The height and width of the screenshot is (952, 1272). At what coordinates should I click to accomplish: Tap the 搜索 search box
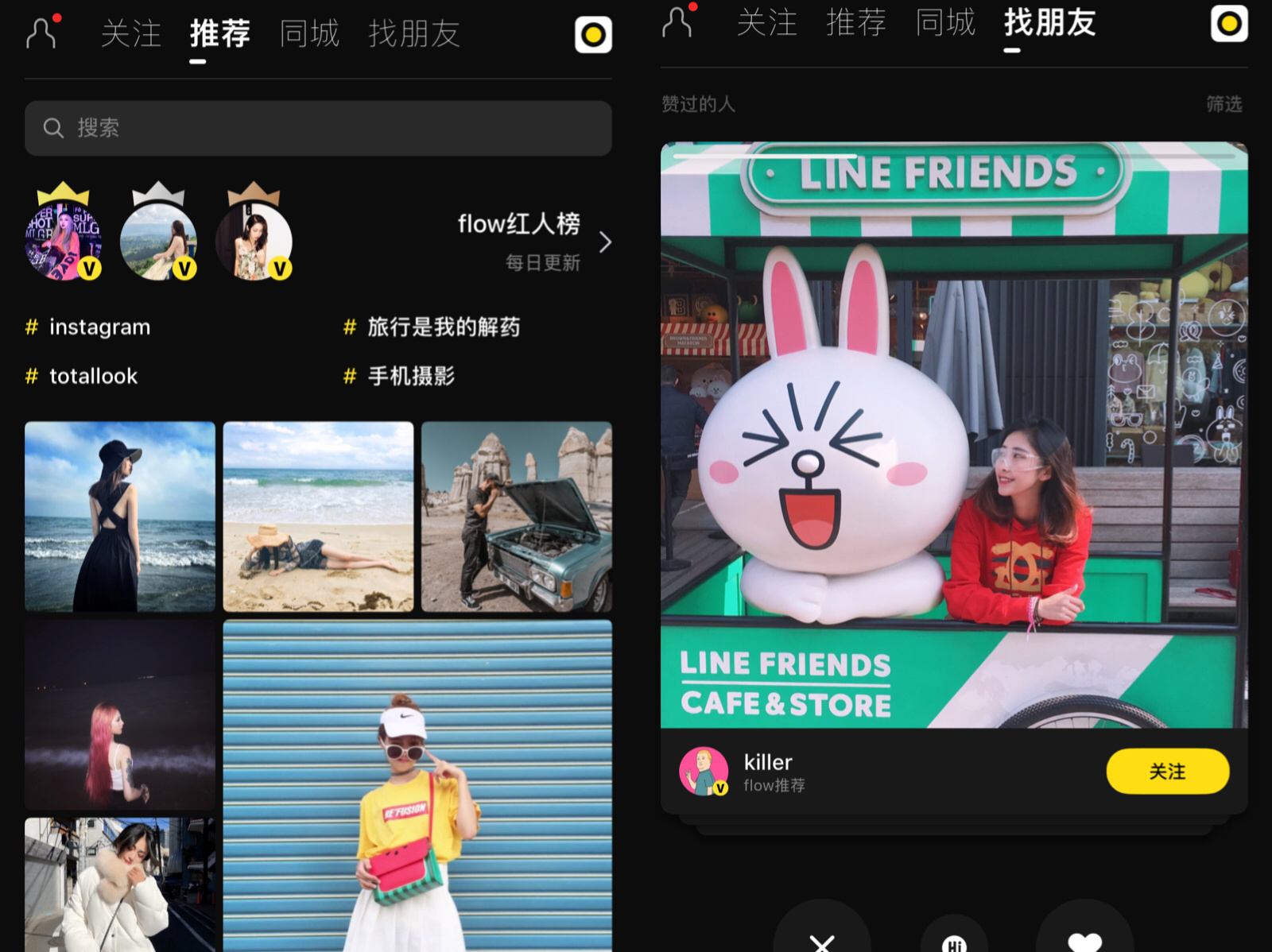pos(318,128)
